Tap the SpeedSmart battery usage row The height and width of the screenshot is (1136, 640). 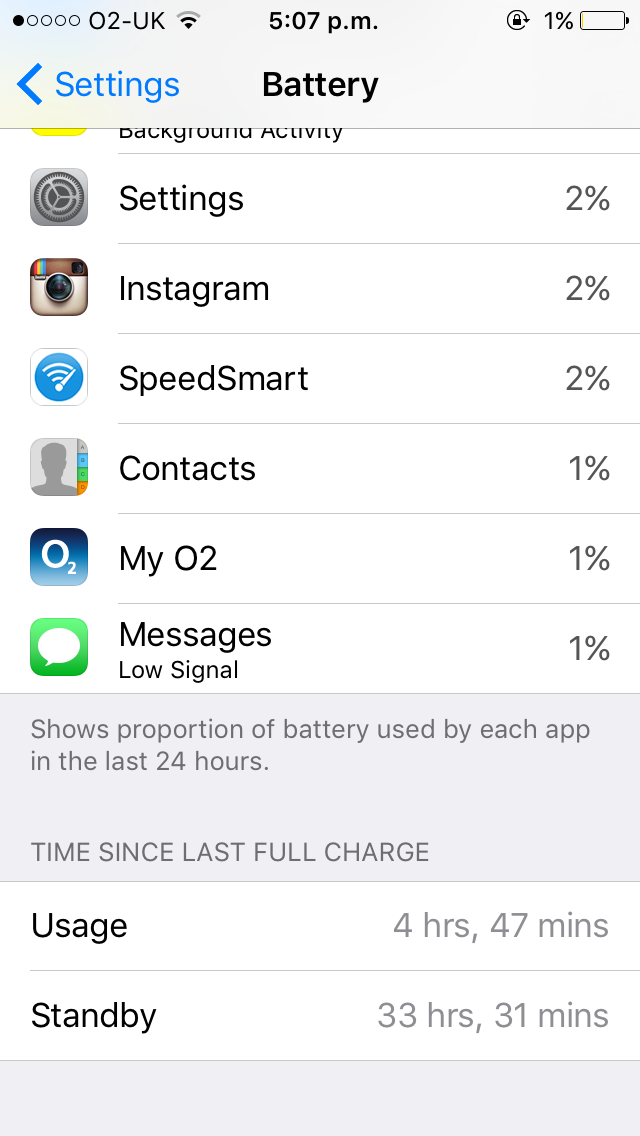click(320, 378)
